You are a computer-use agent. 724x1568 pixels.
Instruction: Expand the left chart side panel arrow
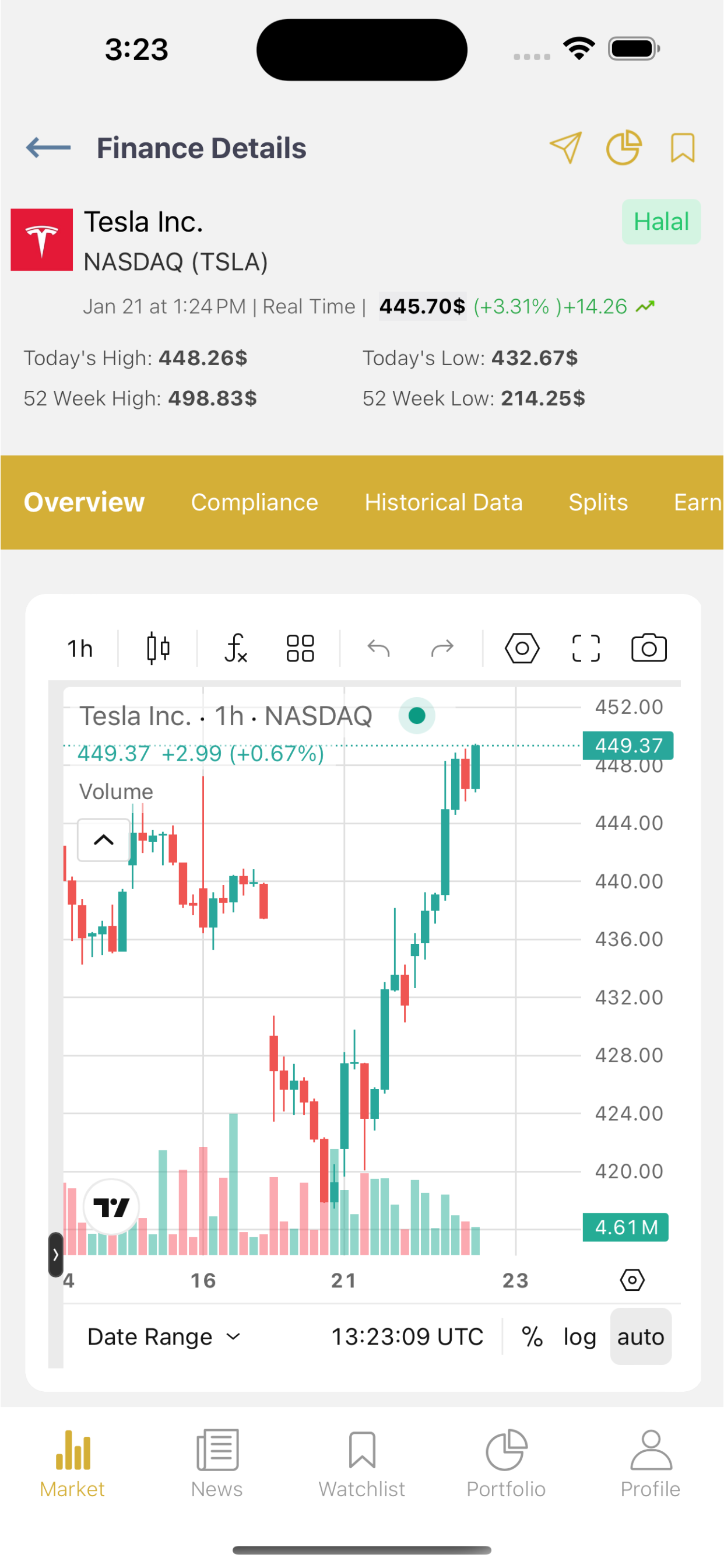tap(56, 1255)
